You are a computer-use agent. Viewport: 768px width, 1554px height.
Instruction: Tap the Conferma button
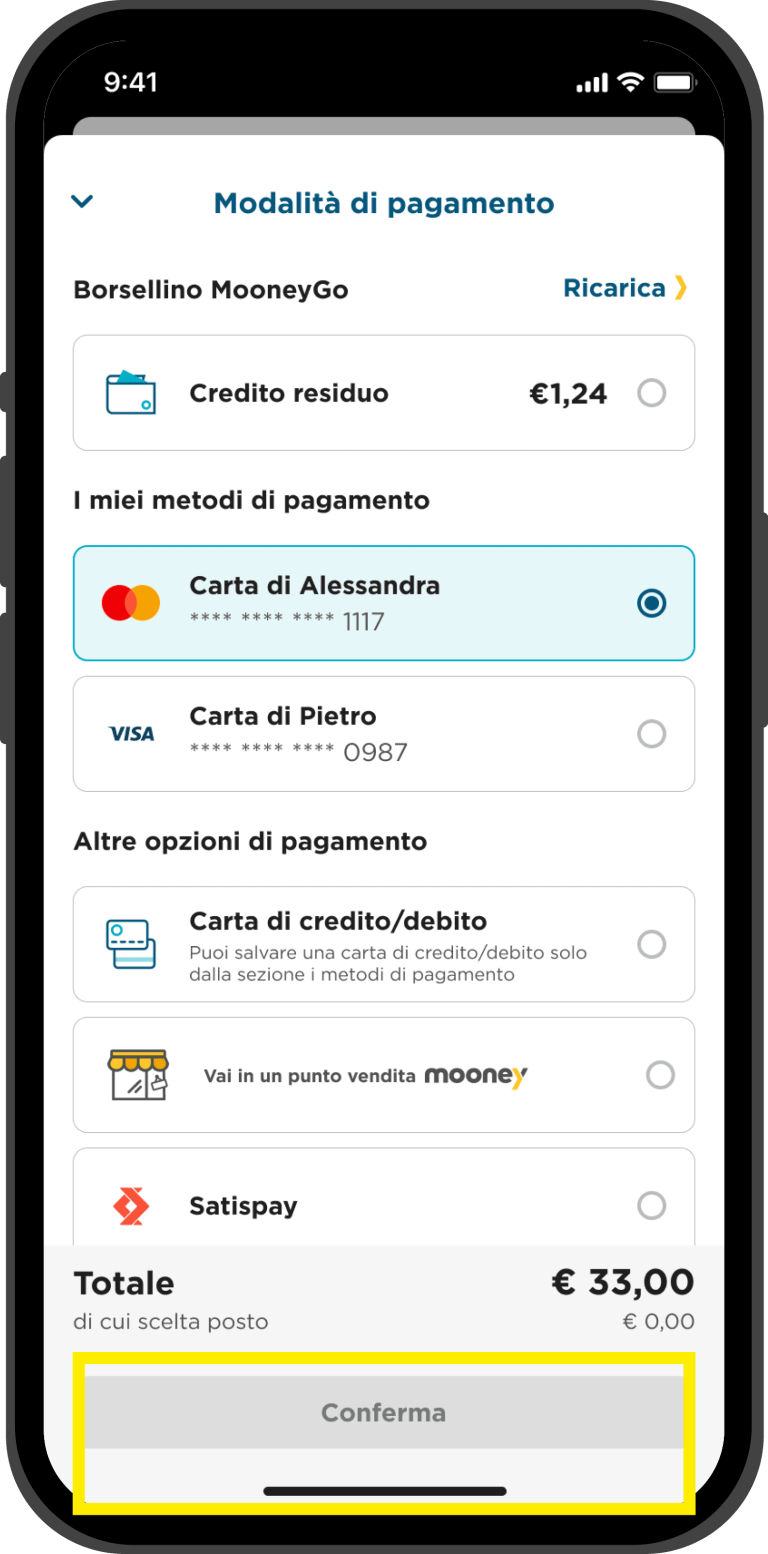pyautogui.click(x=384, y=1413)
